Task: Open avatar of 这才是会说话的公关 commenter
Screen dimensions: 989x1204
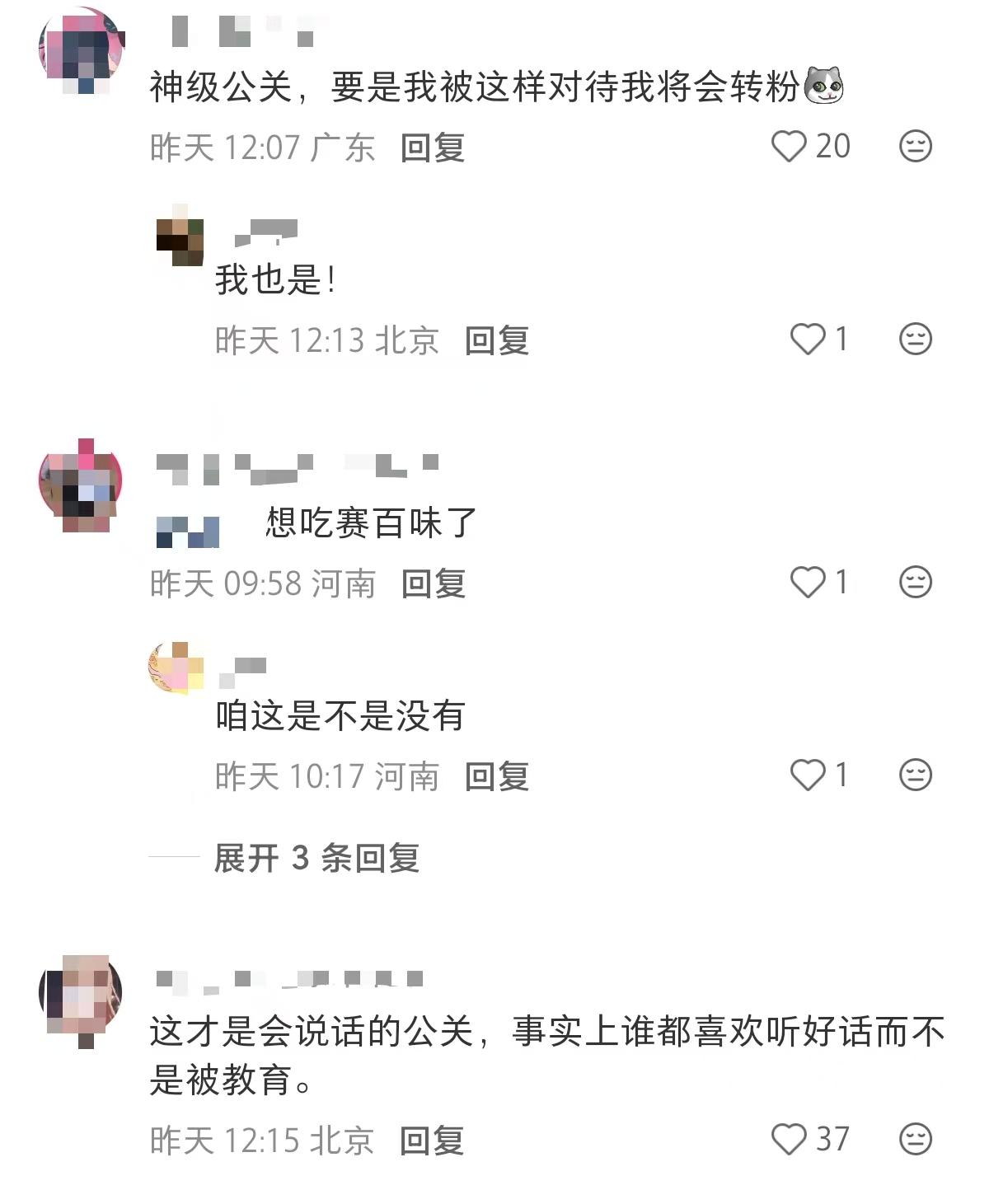Action: [x=81, y=999]
